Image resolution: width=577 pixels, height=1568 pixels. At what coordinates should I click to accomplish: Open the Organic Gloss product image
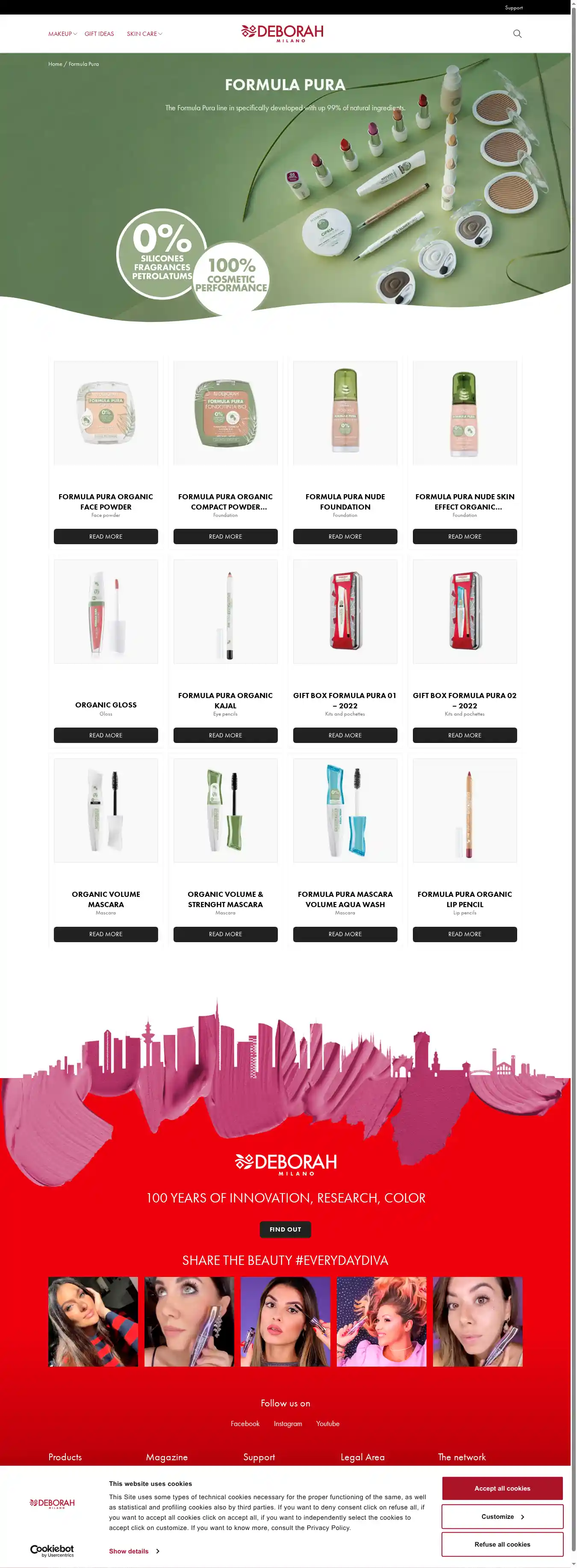coord(106,611)
